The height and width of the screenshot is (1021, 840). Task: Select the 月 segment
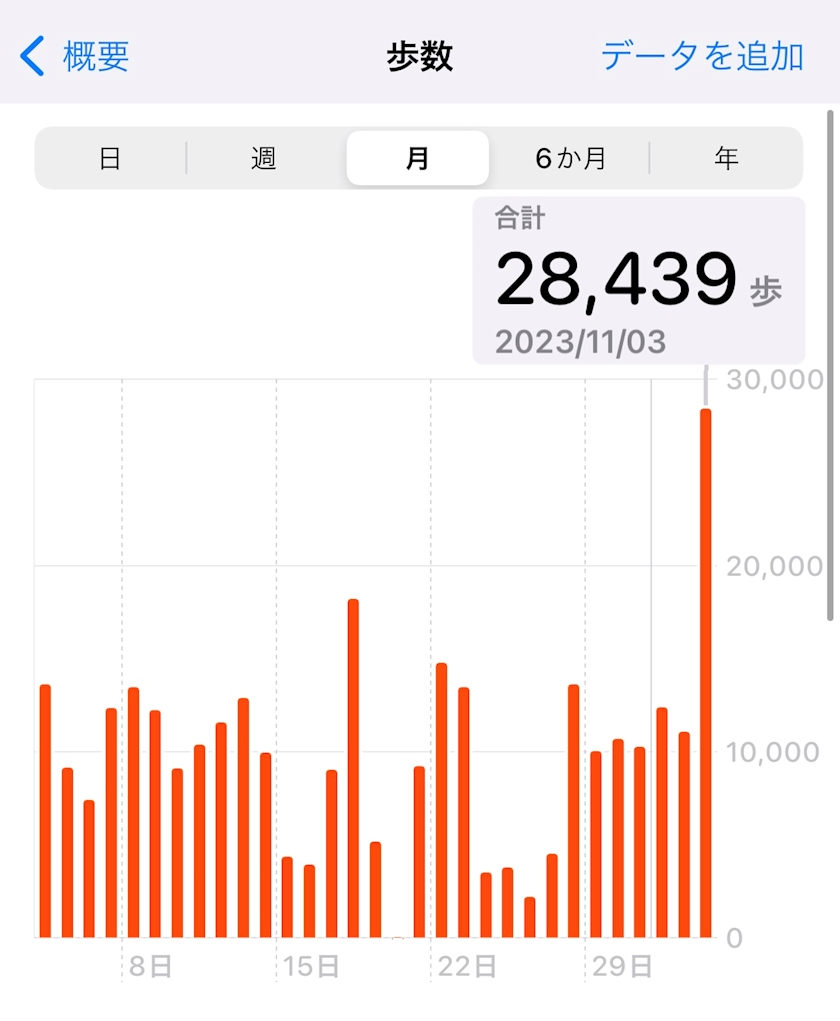point(417,158)
